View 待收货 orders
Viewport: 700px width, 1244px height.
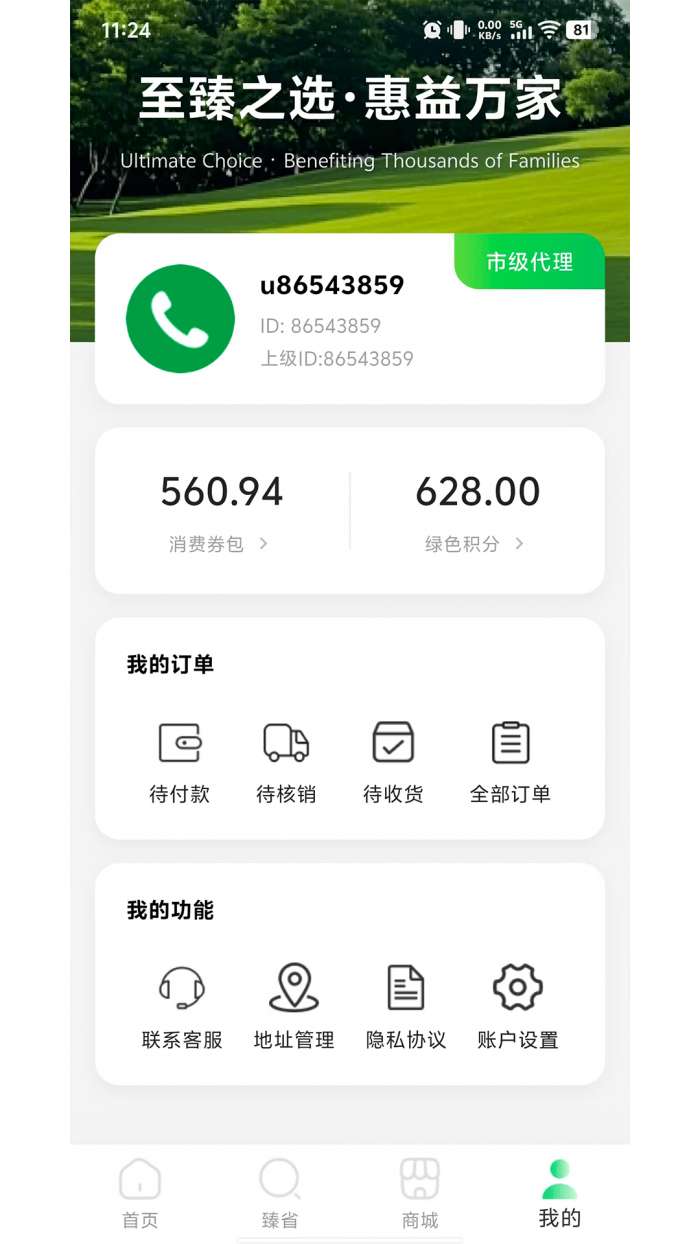point(393,762)
